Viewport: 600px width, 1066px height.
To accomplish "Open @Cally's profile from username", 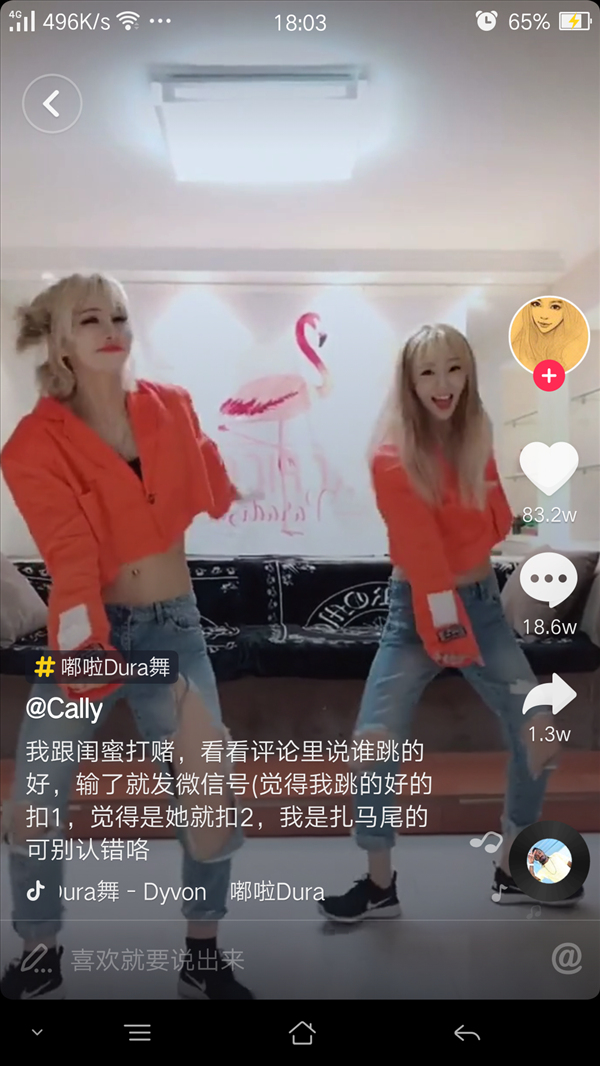I will [x=65, y=709].
